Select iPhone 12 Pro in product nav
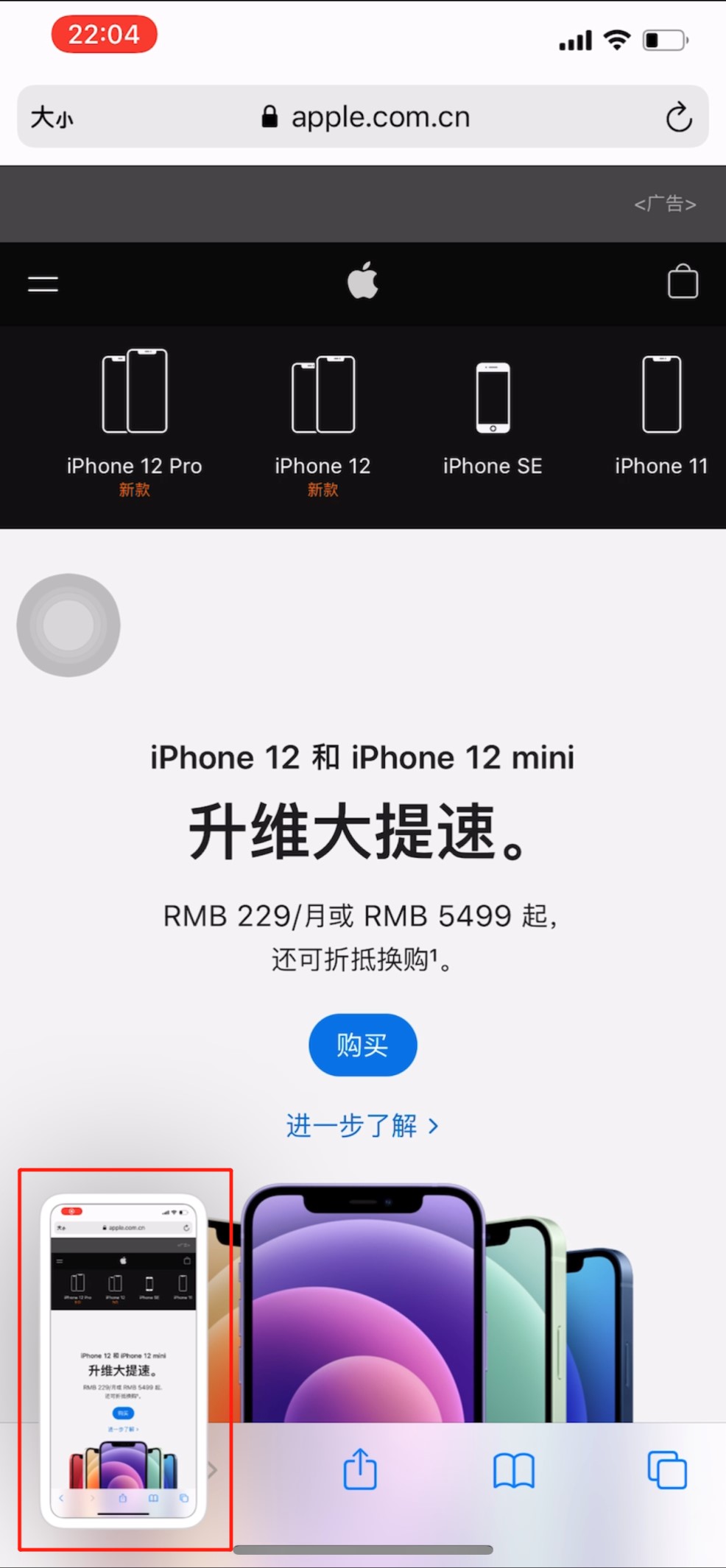This screenshot has height=1568, width=726. click(x=134, y=422)
